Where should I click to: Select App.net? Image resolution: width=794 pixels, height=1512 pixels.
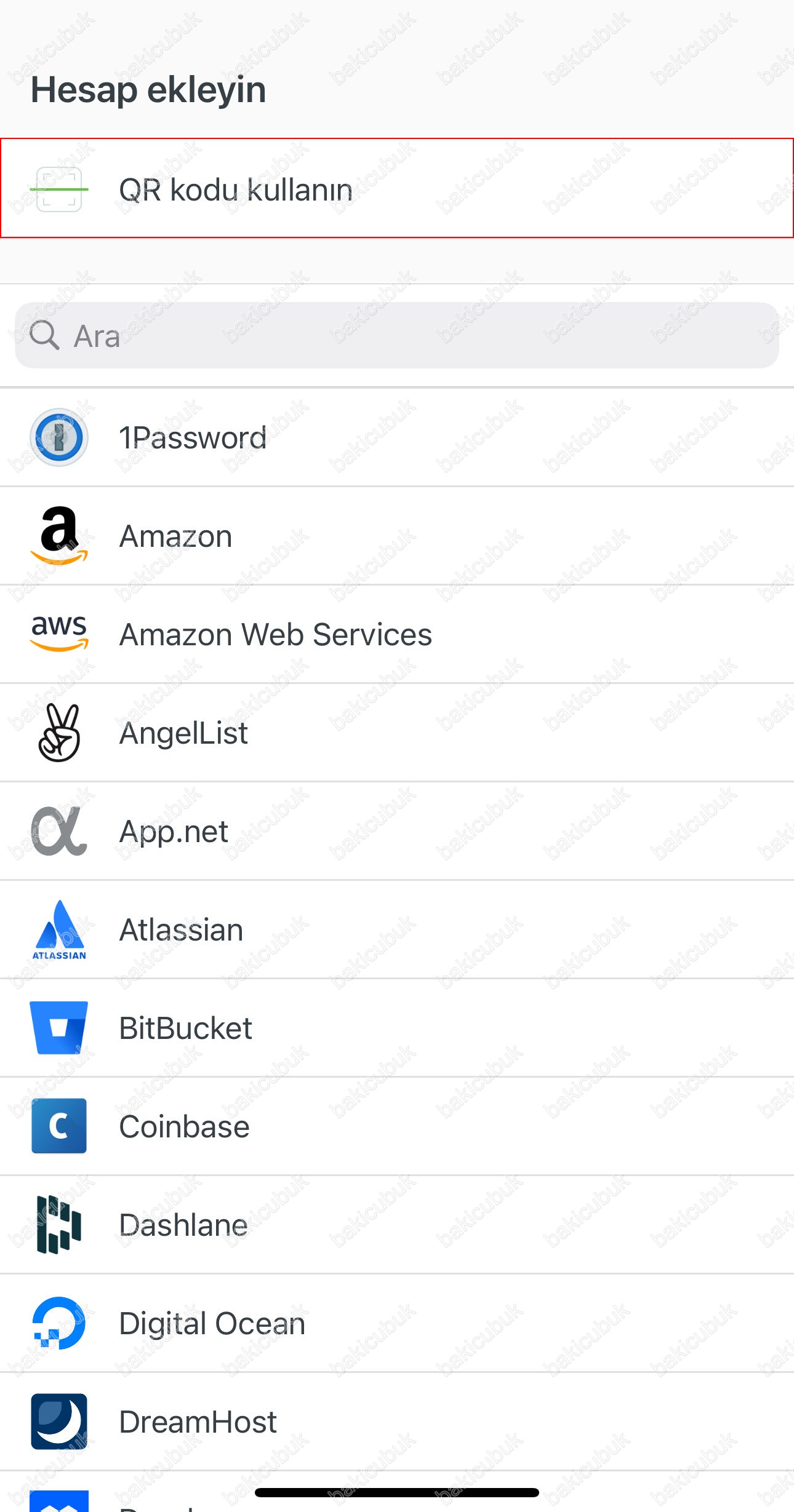click(x=397, y=831)
